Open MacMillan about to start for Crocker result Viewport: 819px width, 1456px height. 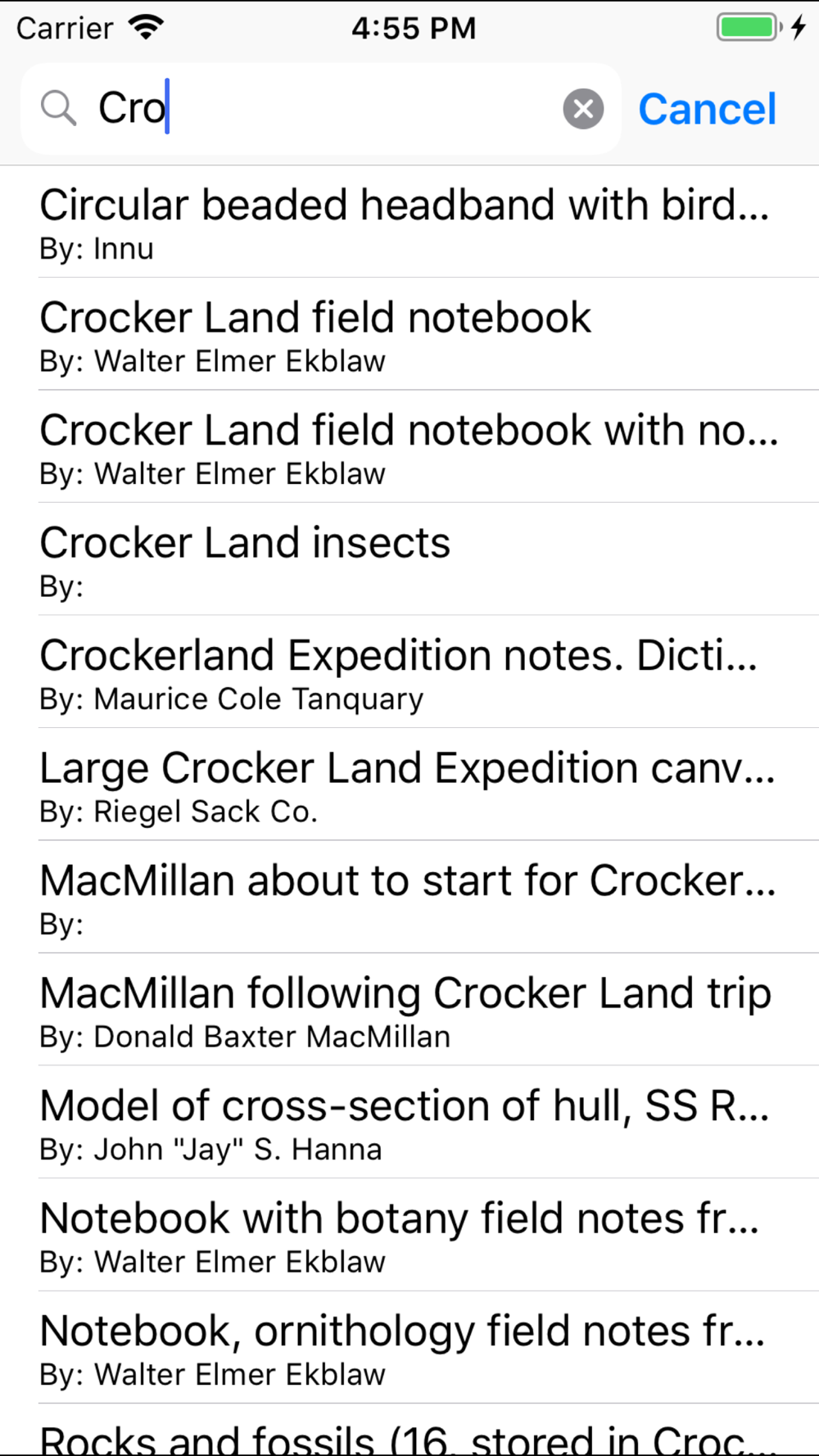[409, 898]
